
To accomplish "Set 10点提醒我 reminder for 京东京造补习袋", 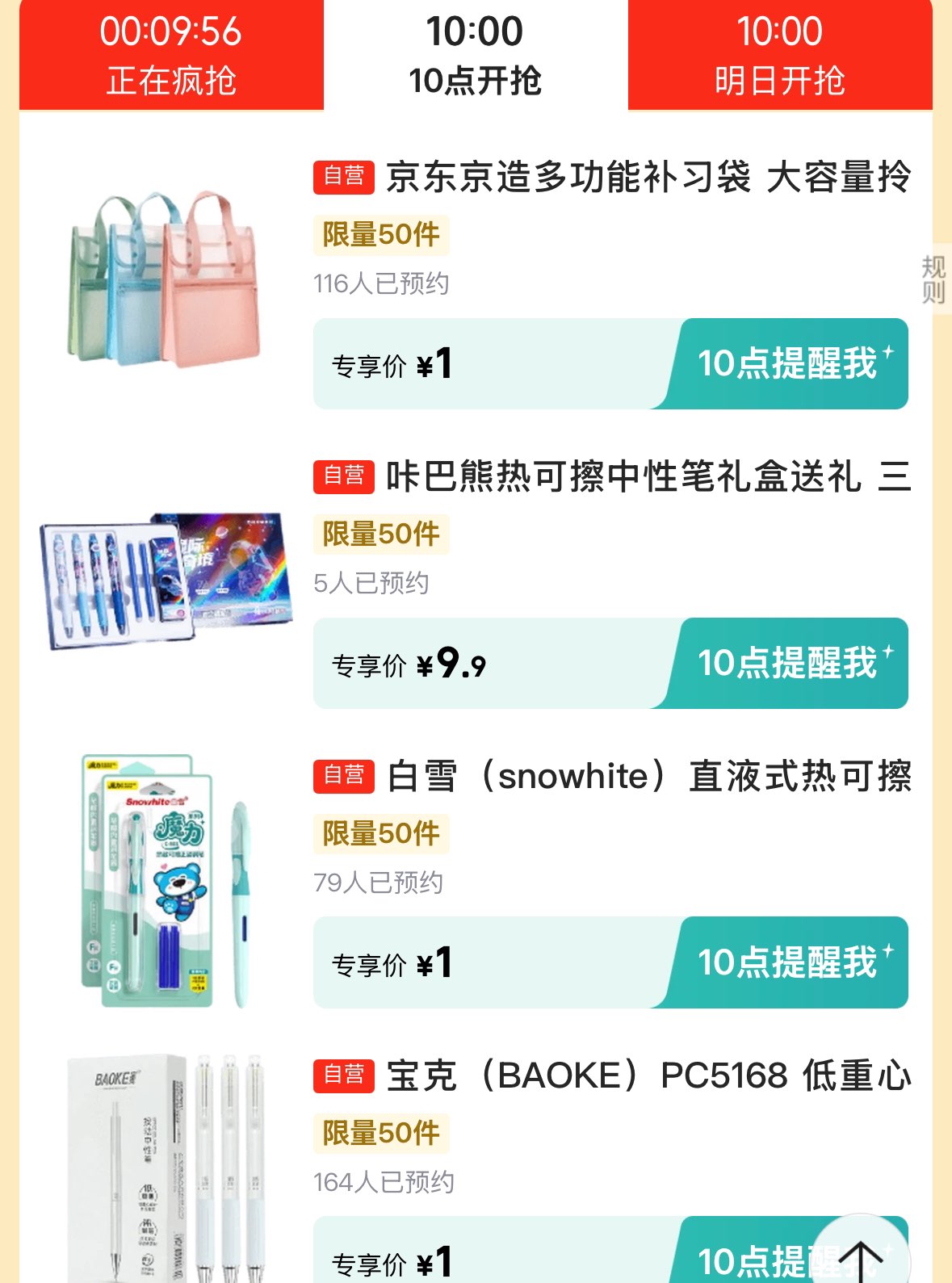I will pyautogui.click(x=787, y=364).
